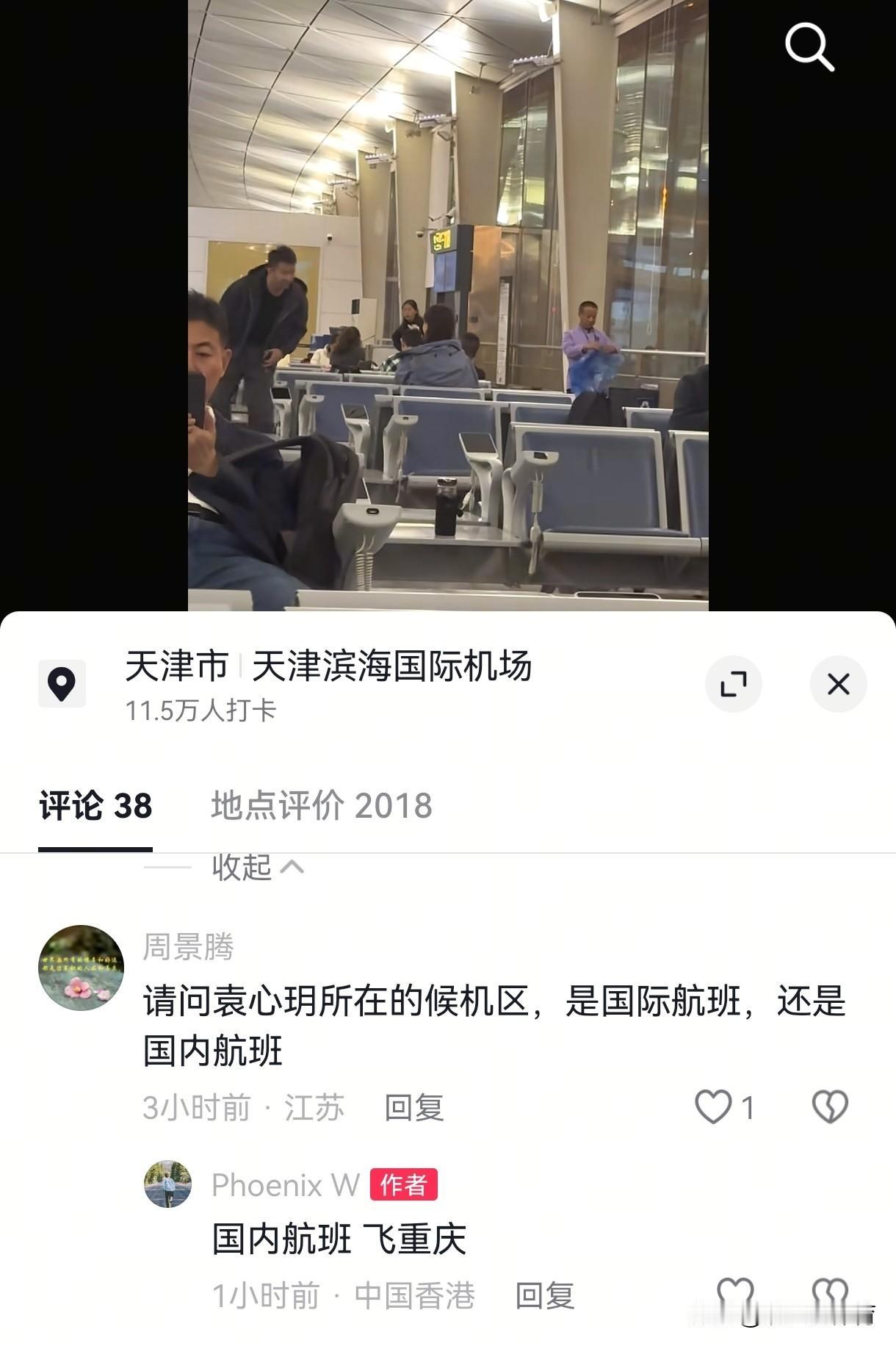This screenshot has width=896, height=1346.
Task: Close the location panel with X
Action: pos(837,683)
